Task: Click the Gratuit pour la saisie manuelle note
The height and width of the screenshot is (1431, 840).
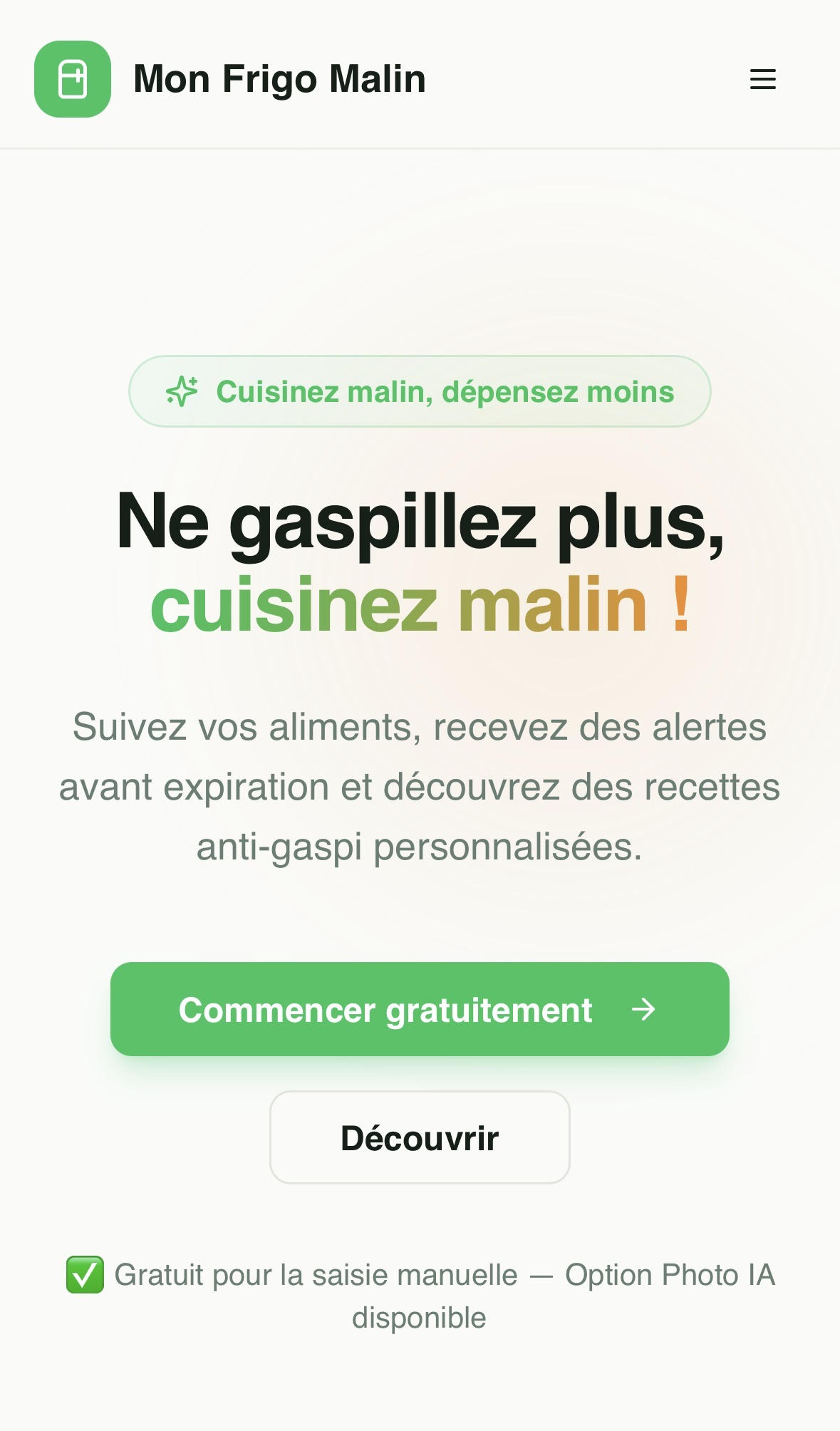Action: (x=316, y=1275)
